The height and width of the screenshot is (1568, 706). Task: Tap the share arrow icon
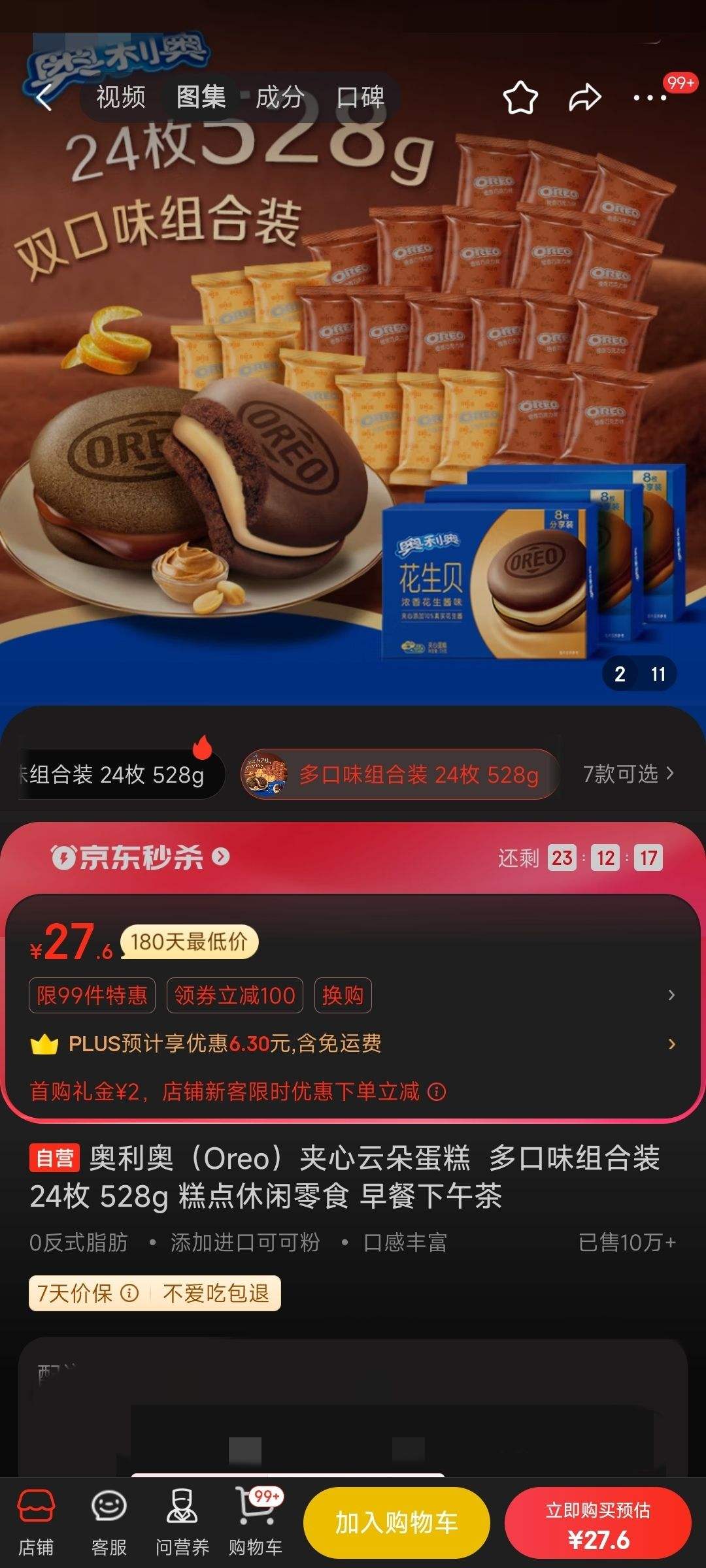point(585,96)
